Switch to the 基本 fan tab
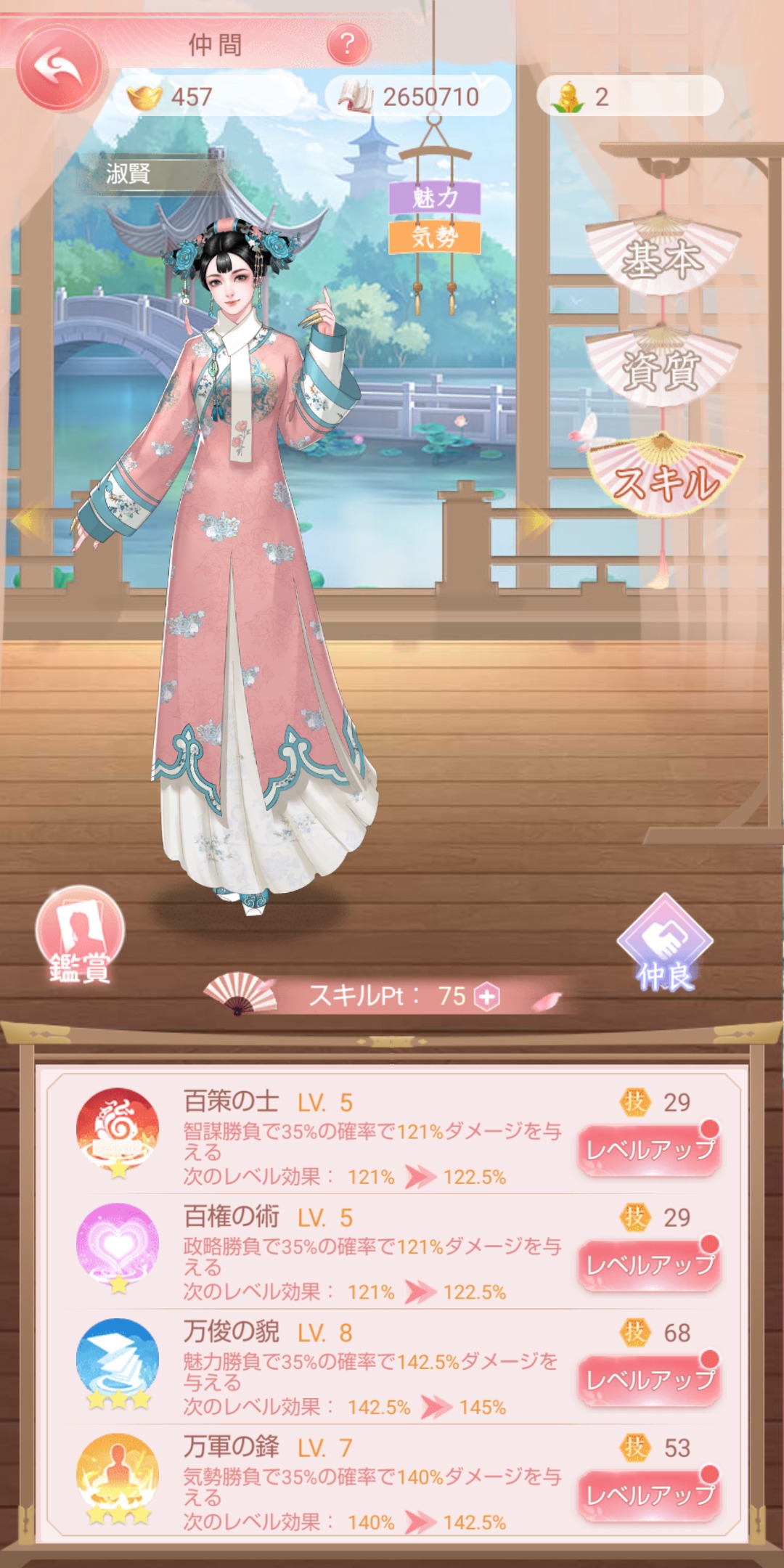The height and width of the screenshot is (1568, 784). click(662, 257)
